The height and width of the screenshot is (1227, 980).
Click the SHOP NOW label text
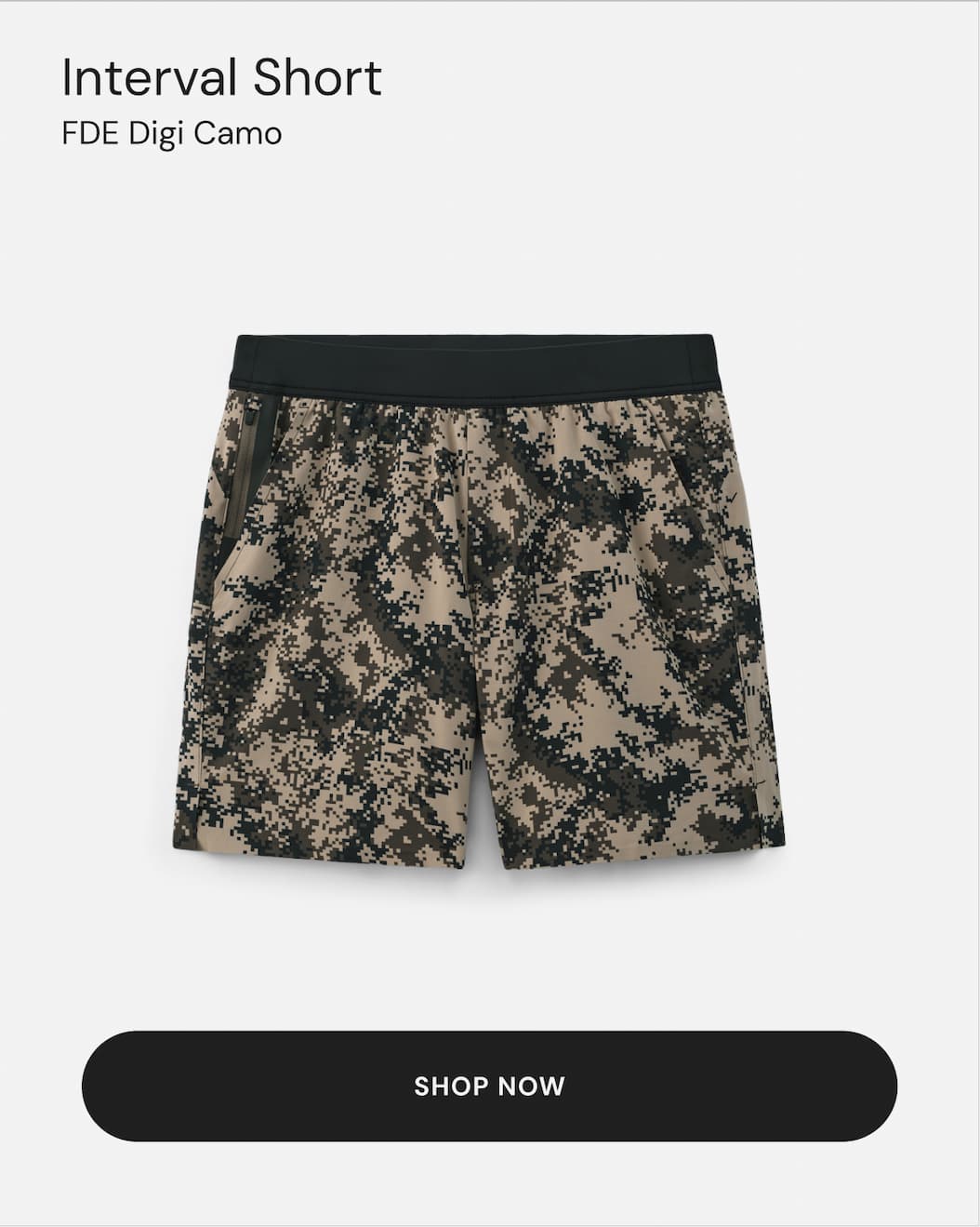pyautogui.click(x=490, y=1086)
